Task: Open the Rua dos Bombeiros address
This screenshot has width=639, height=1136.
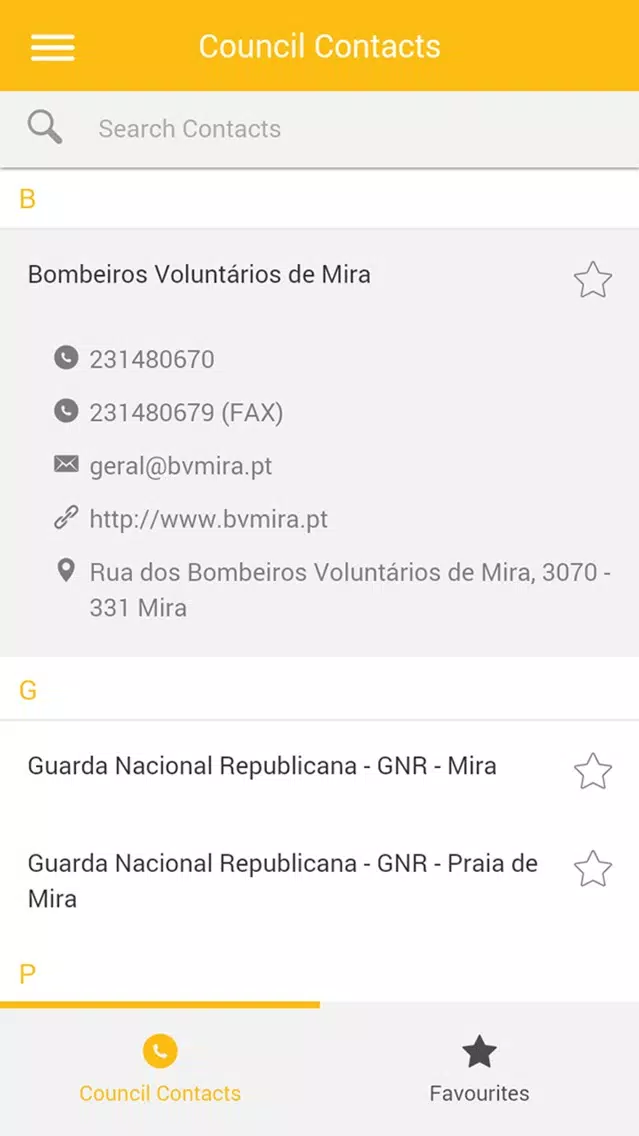Action: (x=350, y=590)
